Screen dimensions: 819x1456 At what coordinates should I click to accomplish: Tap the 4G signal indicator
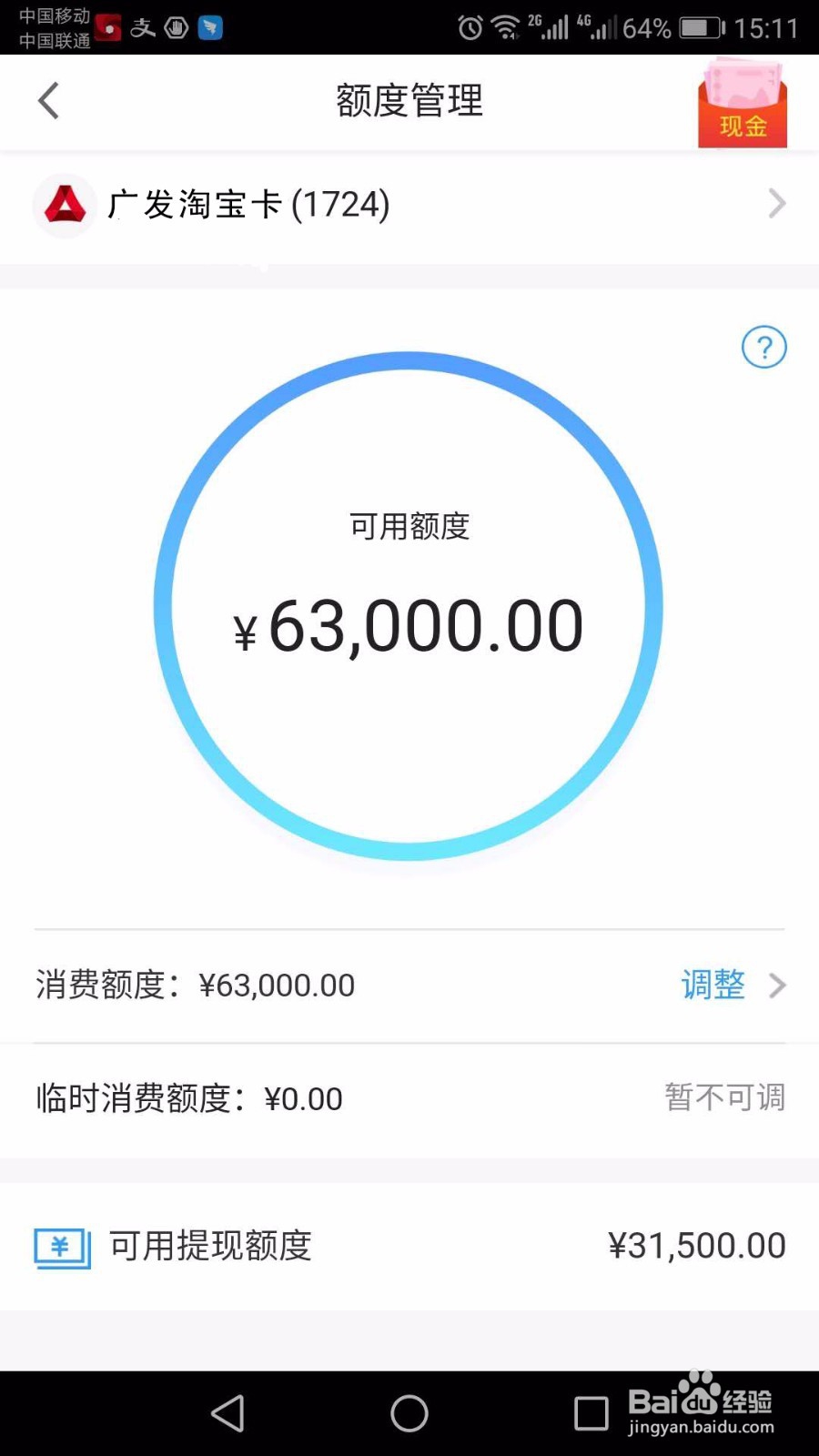coord(599,27)
